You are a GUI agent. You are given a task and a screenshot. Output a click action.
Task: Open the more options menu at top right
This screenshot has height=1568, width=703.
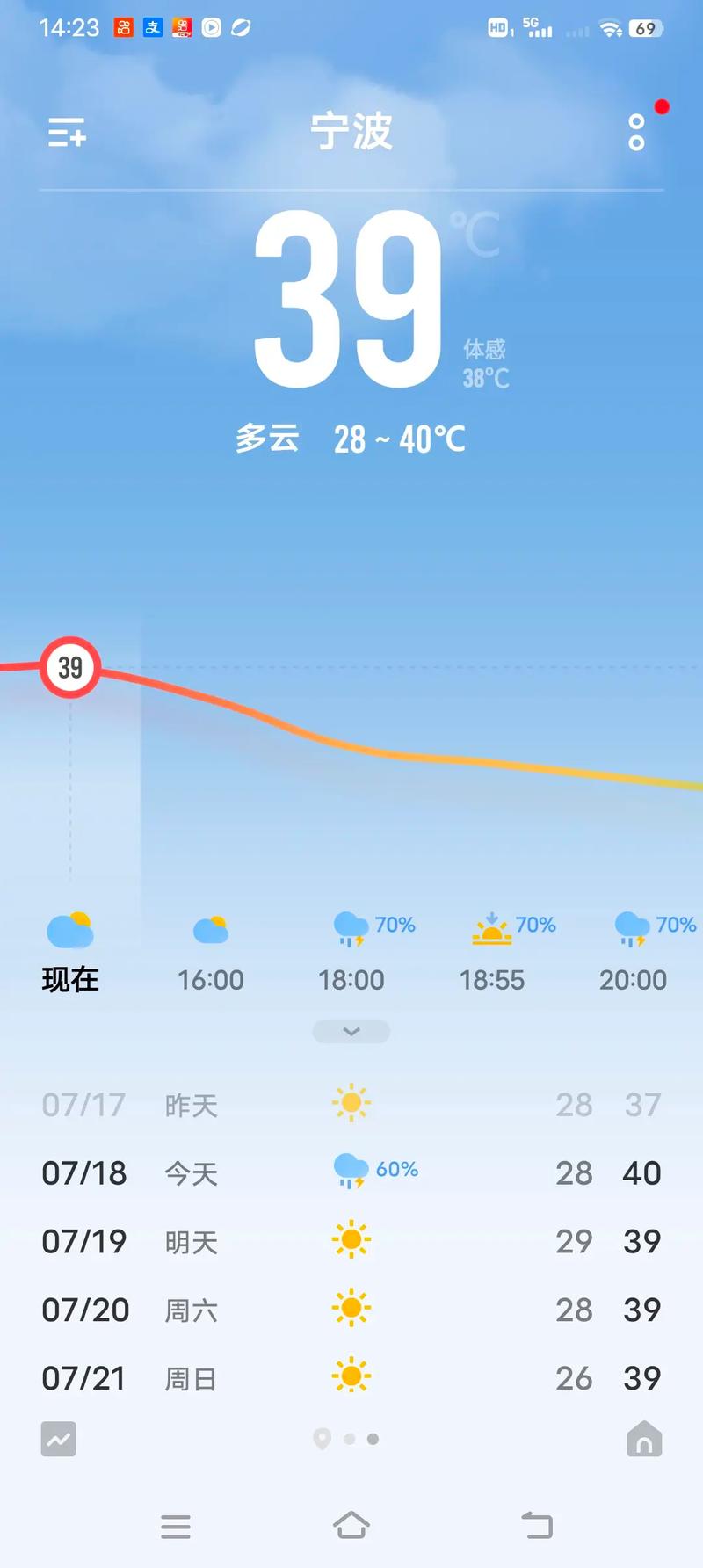[x=635, y=134]
